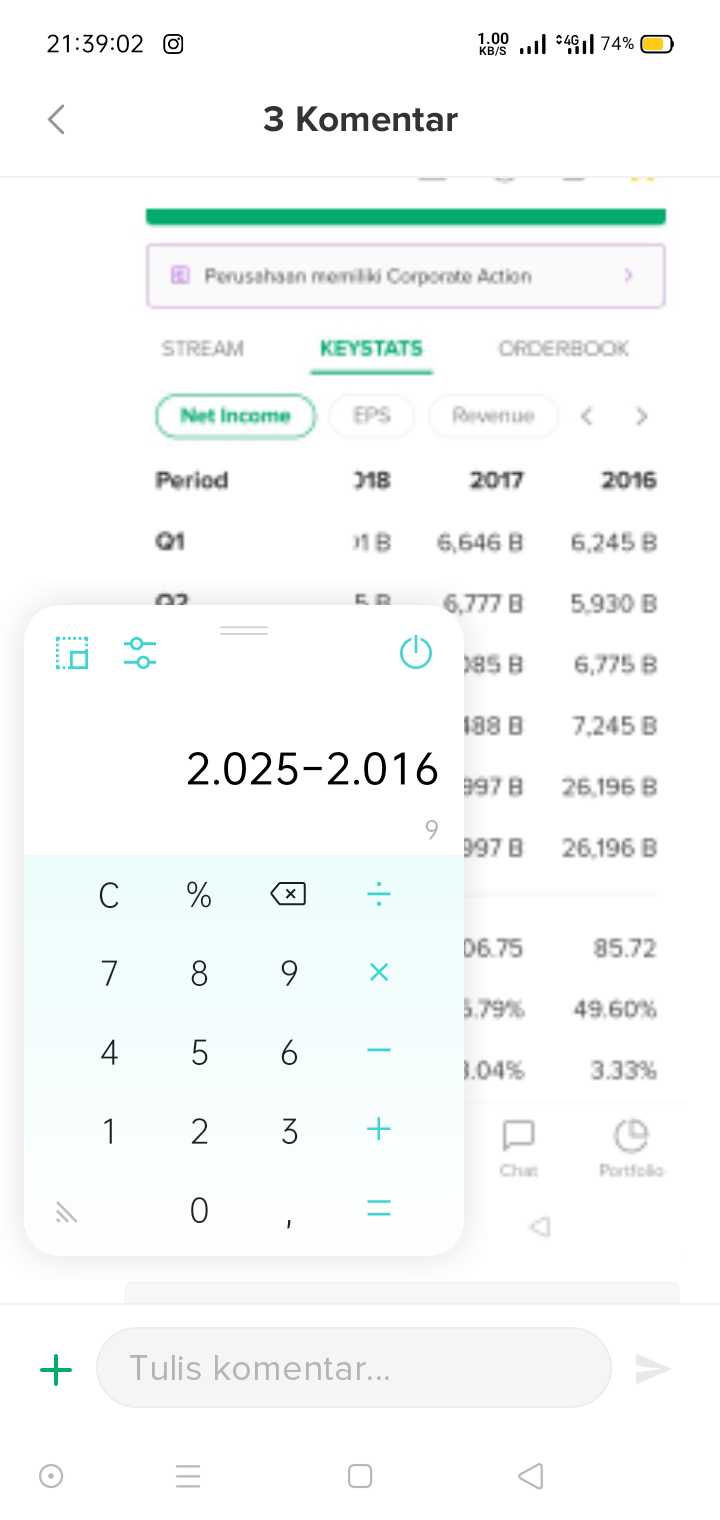This screenshot has width=720, height=1520.
Task: Go back from the 3 Komentar screen
Action: click(56, 120)
